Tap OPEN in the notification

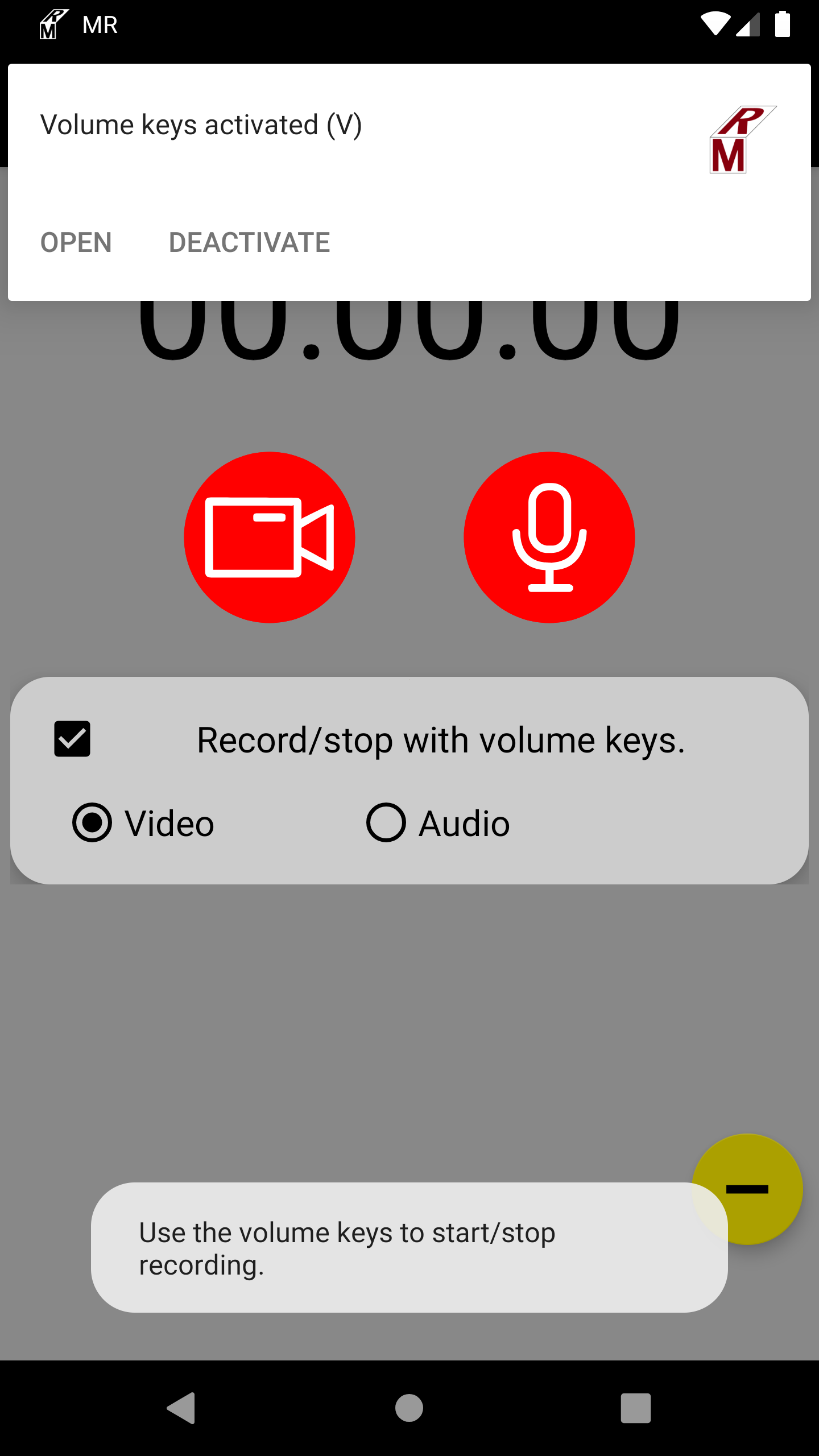click(x=76, y=242)
